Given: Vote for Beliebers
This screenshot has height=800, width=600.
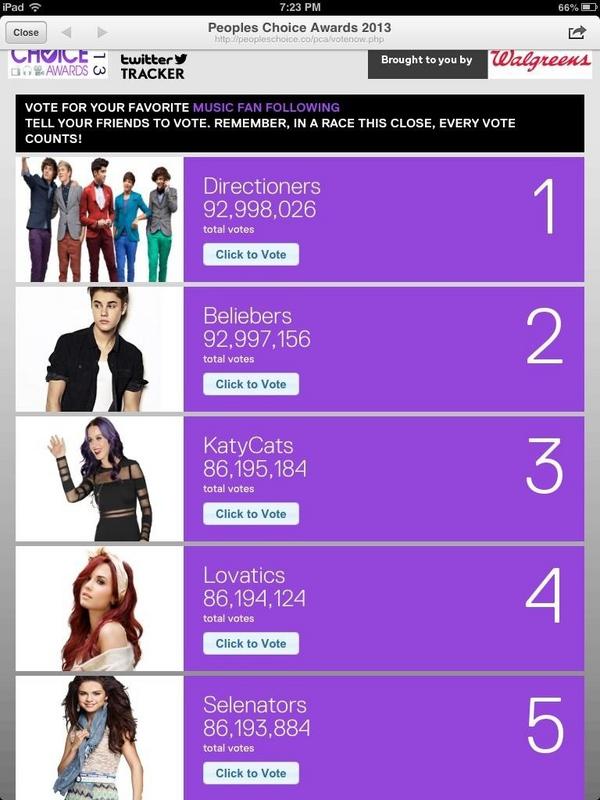Looking at the screenshot, I should pyautogui.click(x=251, y=384).
